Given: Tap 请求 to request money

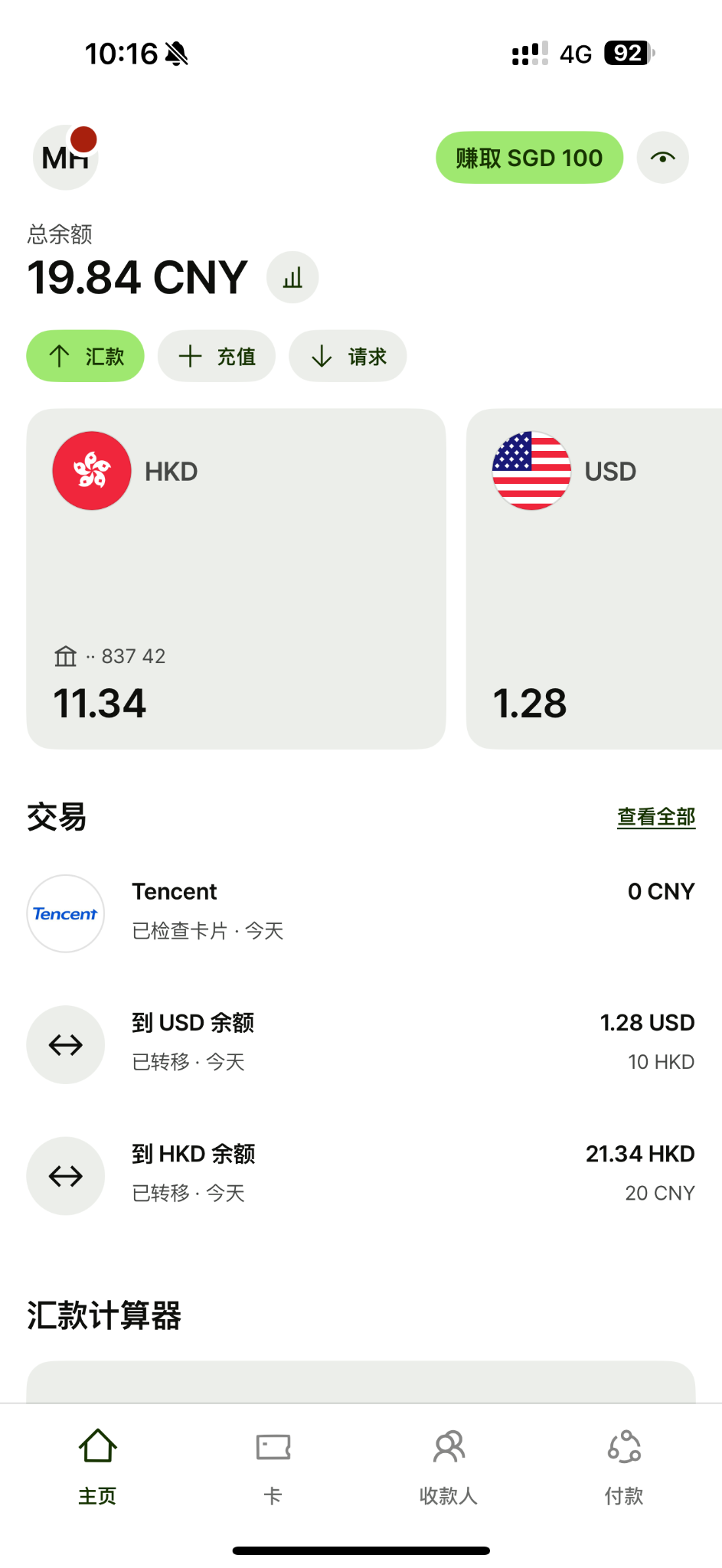Looking at the screenshot, I should pos(348,356).
